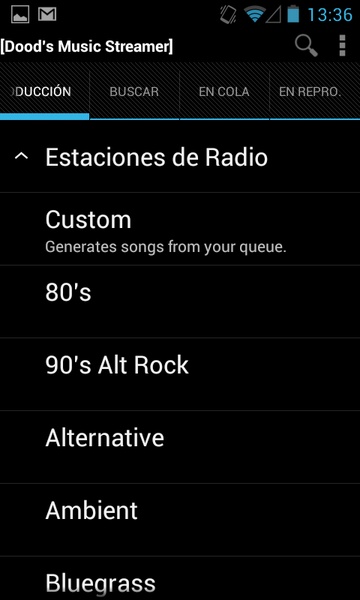Switch to the BUSCAR tab
The height and width of the screenshot is (600, 360).
134,92
